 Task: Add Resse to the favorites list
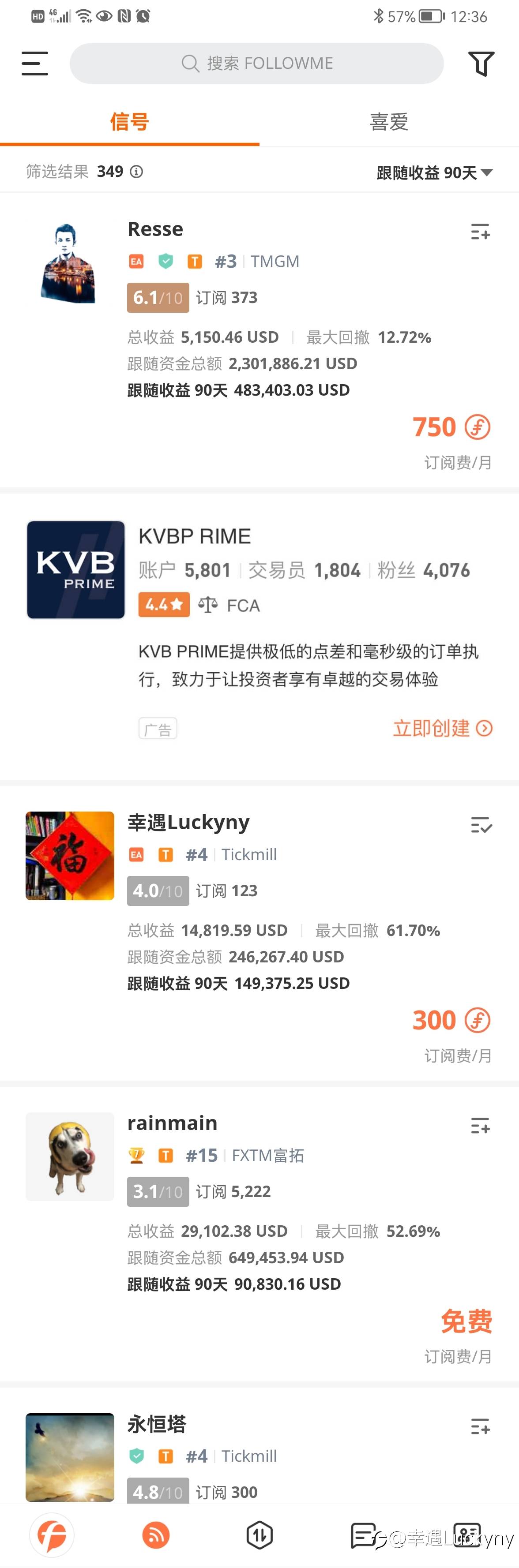point(480,232)
